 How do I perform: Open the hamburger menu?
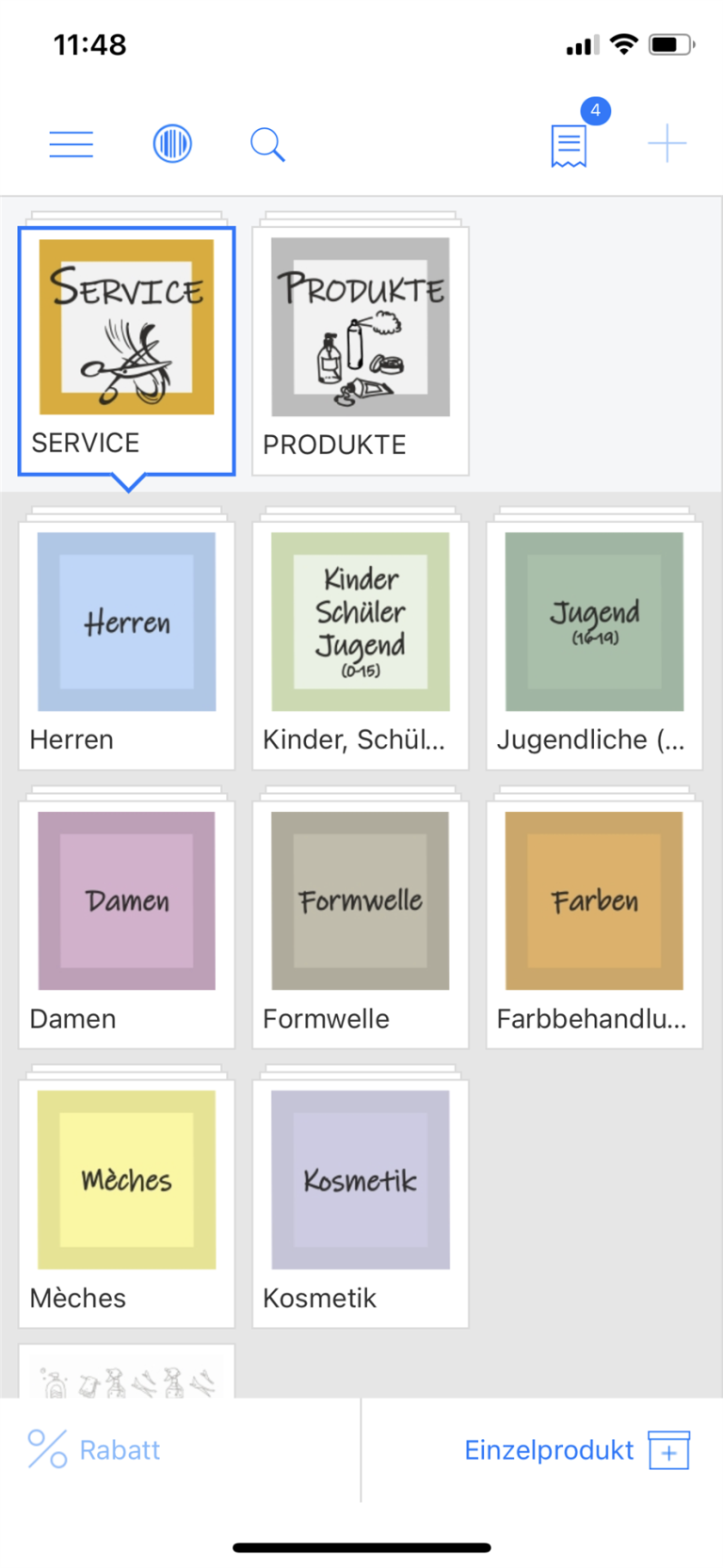[72, 144]
